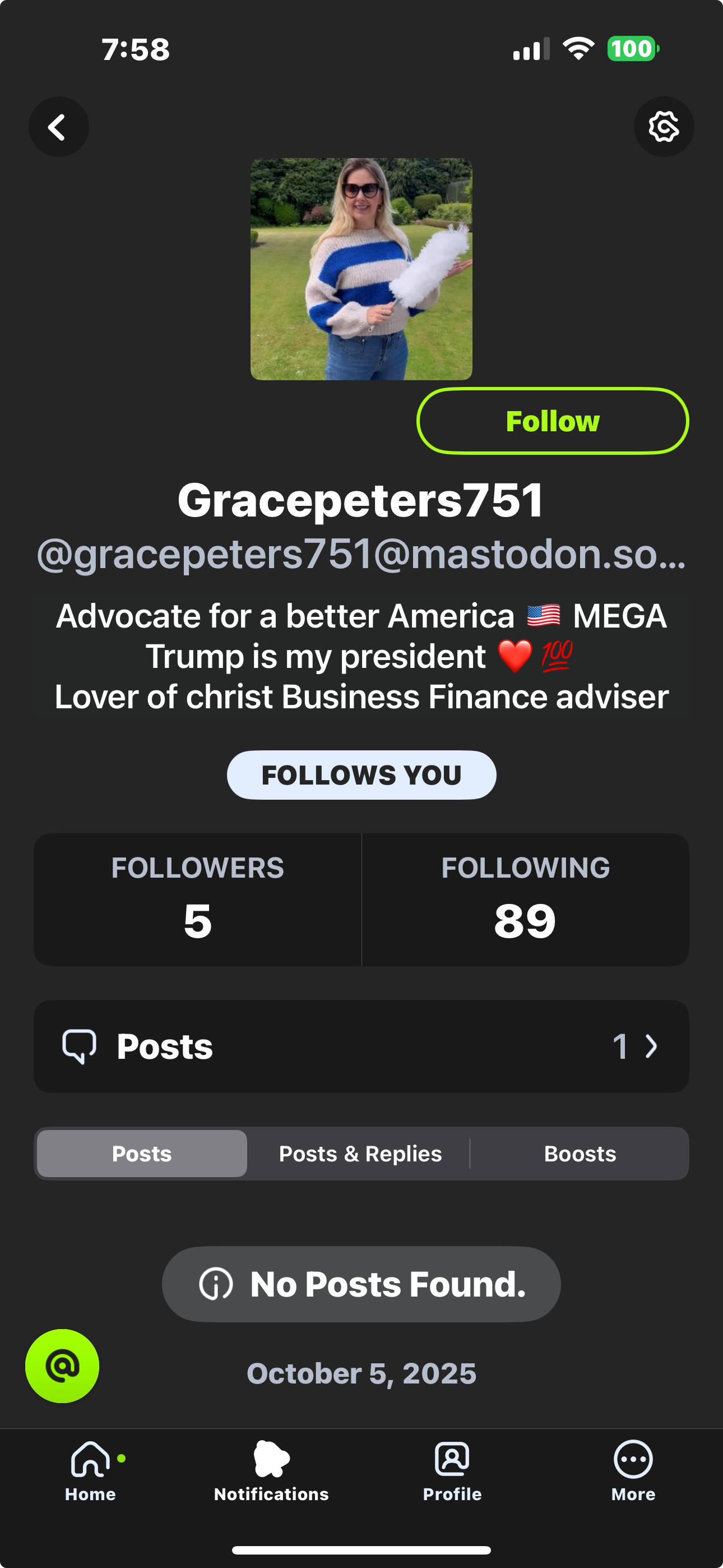Tap the green mention floating button

[x=62, y=1366]
